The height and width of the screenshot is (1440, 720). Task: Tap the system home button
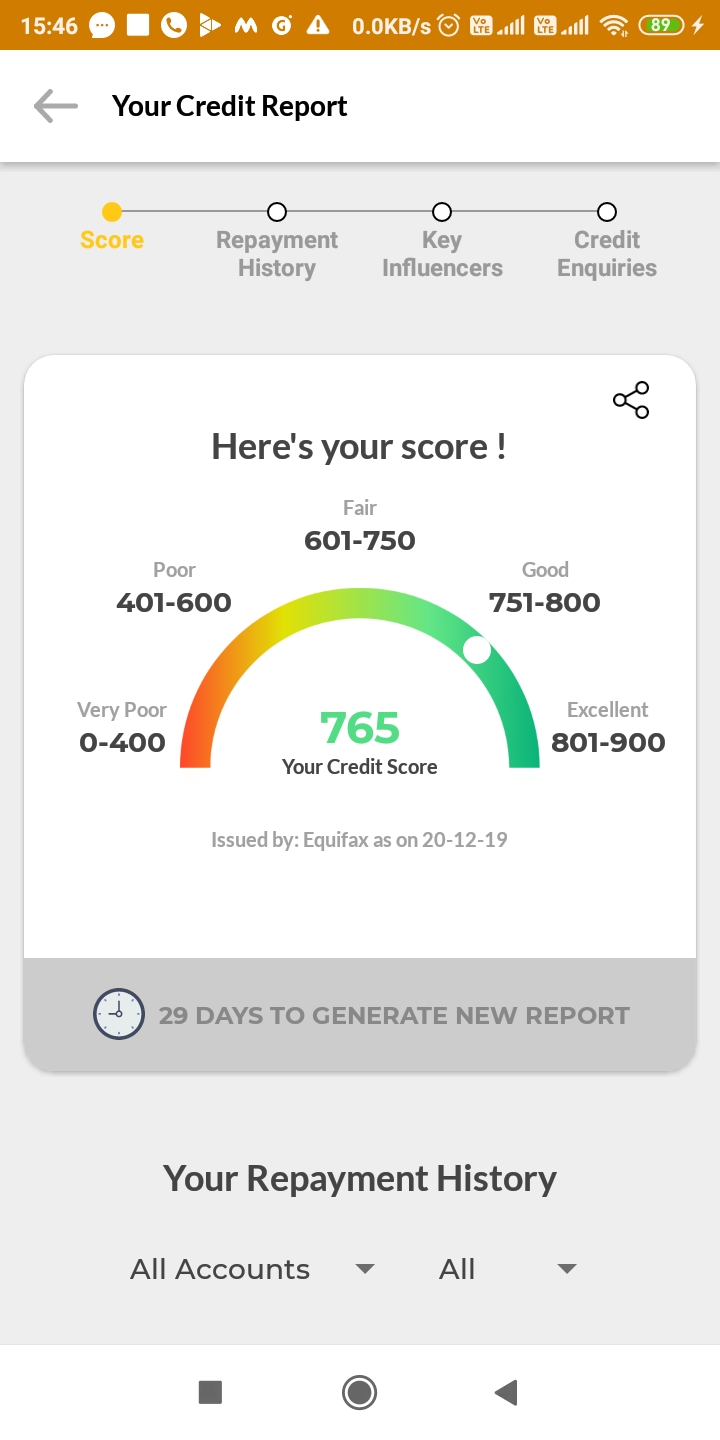point(359,1392)
